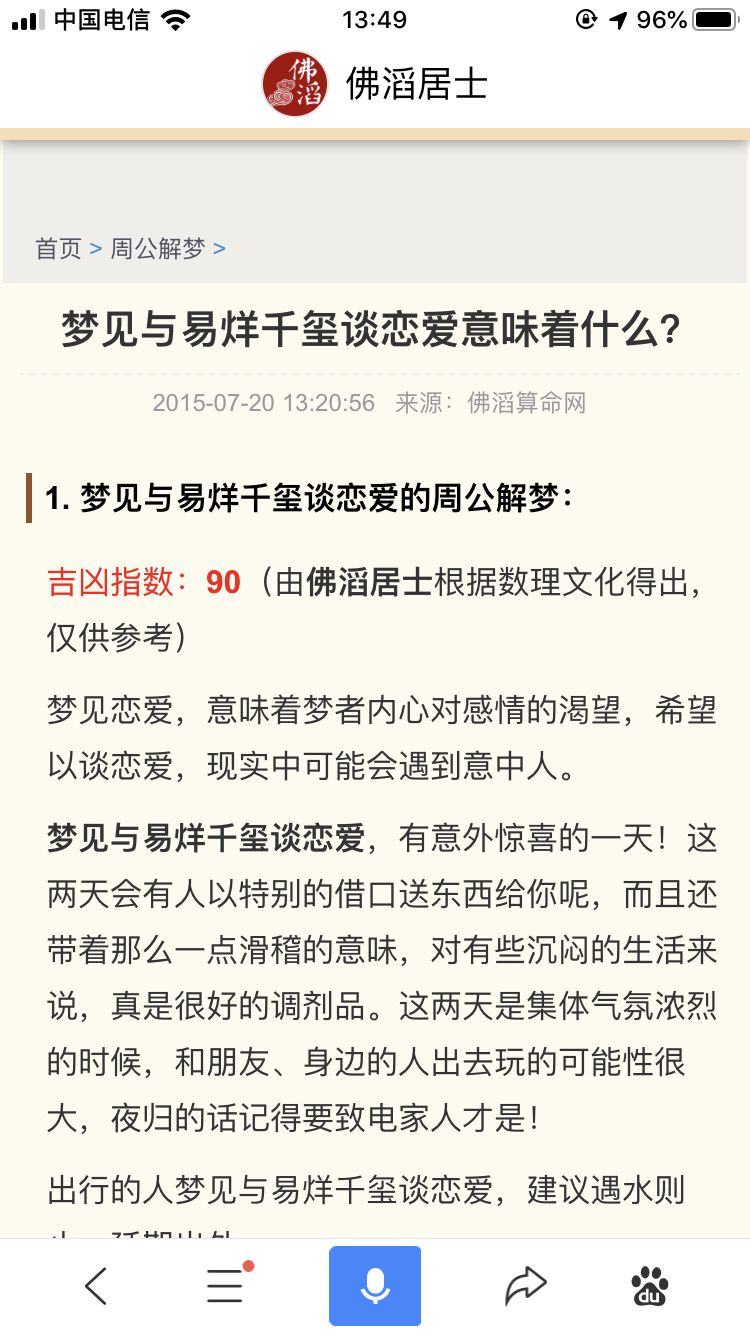Share this page
The height and width of the screenshot is (1334, 750).
[x=525, y=1286]
